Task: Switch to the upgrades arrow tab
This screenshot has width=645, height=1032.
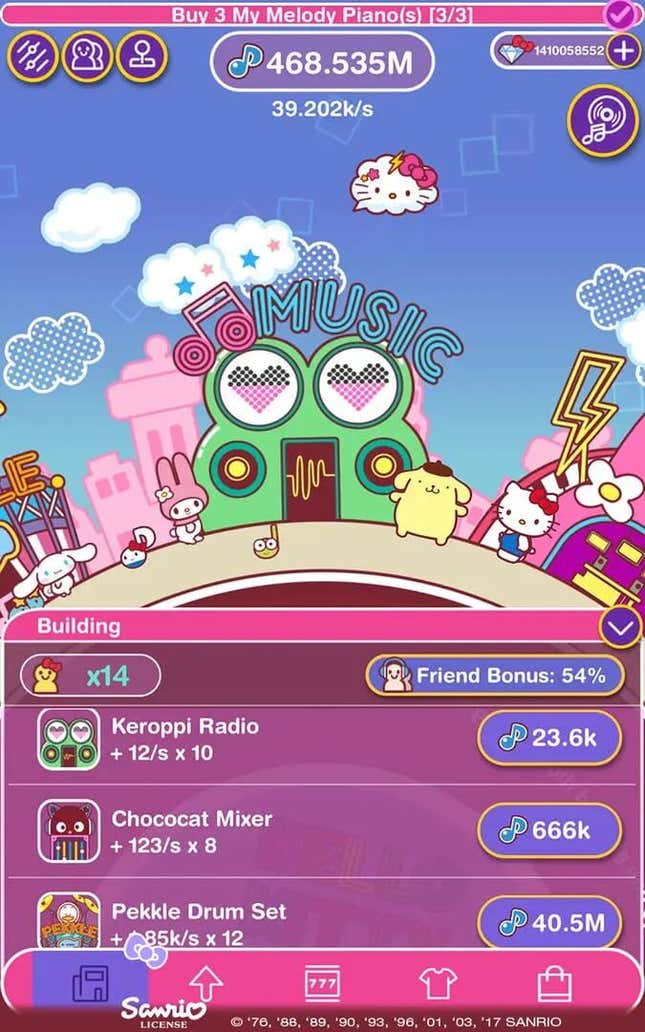Action: (205, 983)
